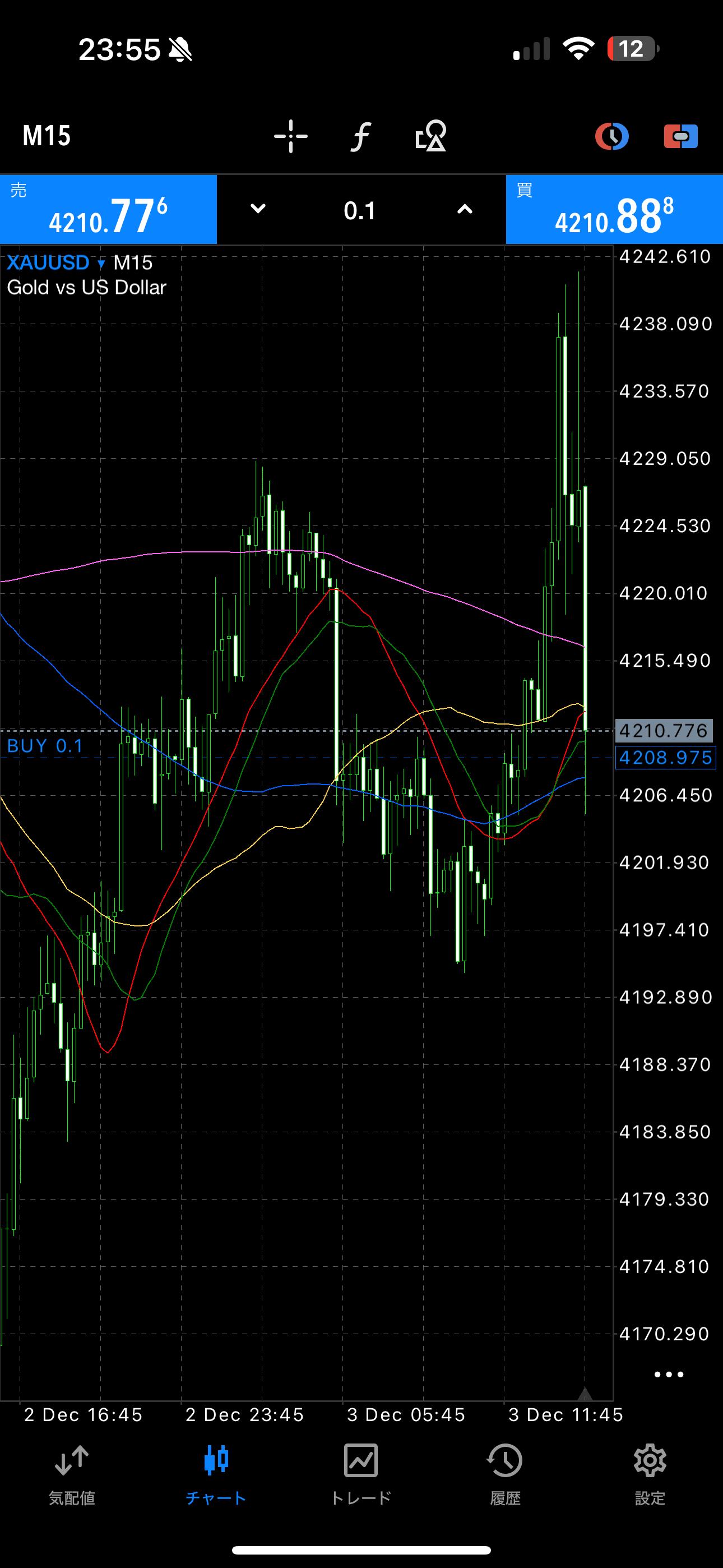Open the new order trade icon
723x1568 pixels.
(x=680, y=136)
